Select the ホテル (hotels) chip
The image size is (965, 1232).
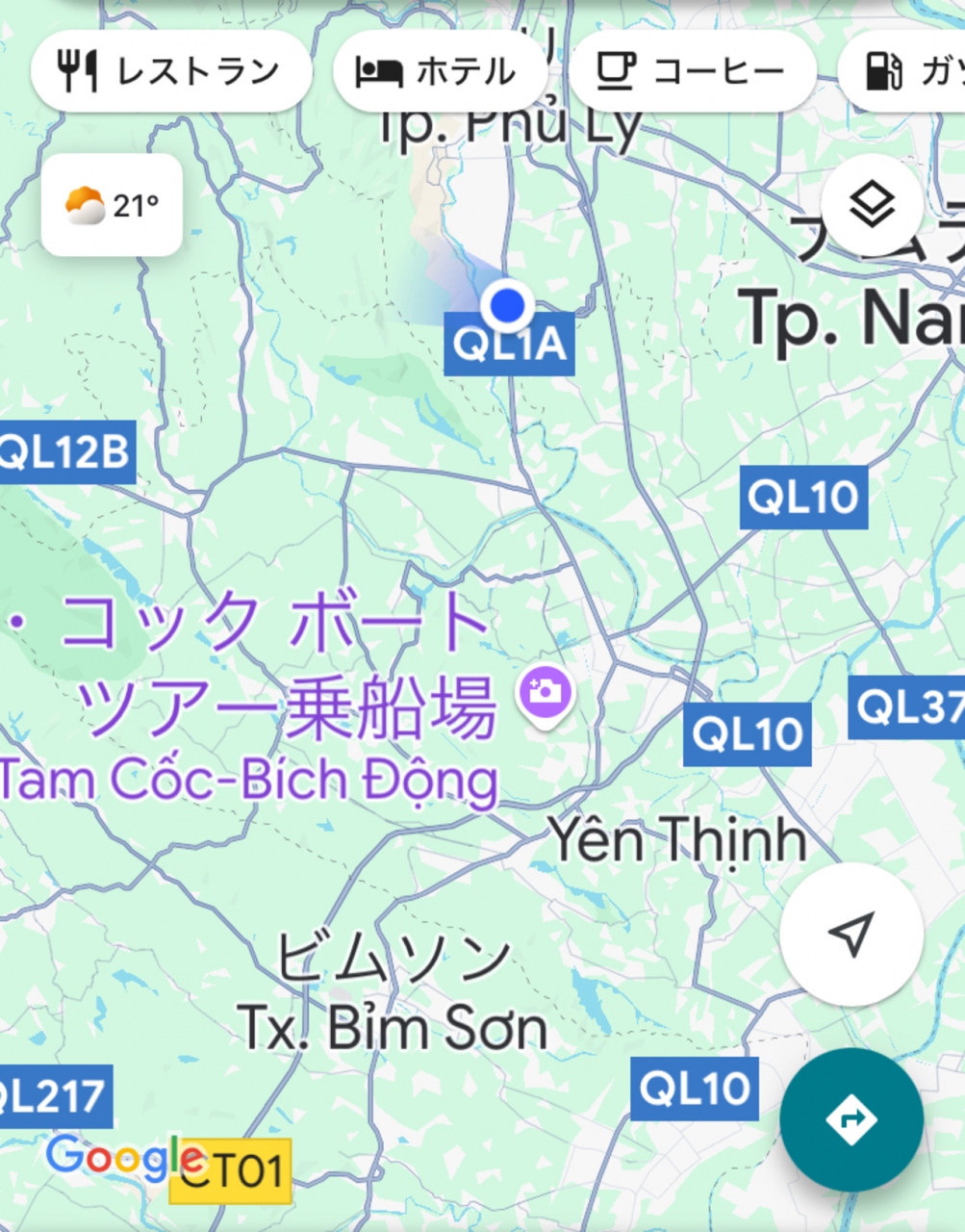(439, 71)
